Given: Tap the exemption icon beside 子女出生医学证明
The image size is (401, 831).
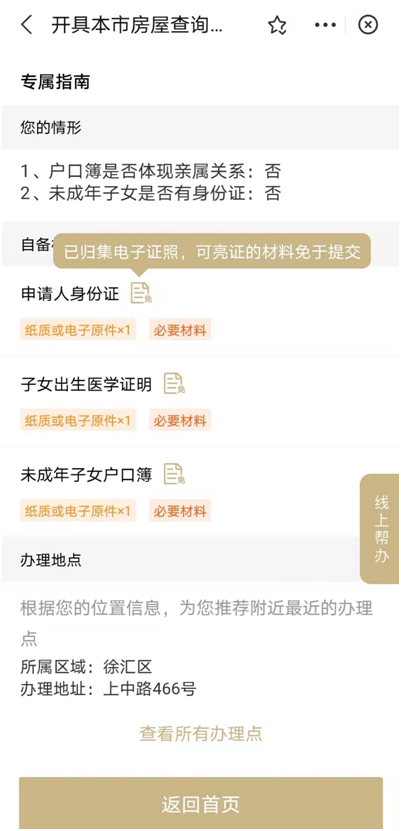Looking at the screenshot, I should pyautogui.click(x=174, y=384).
